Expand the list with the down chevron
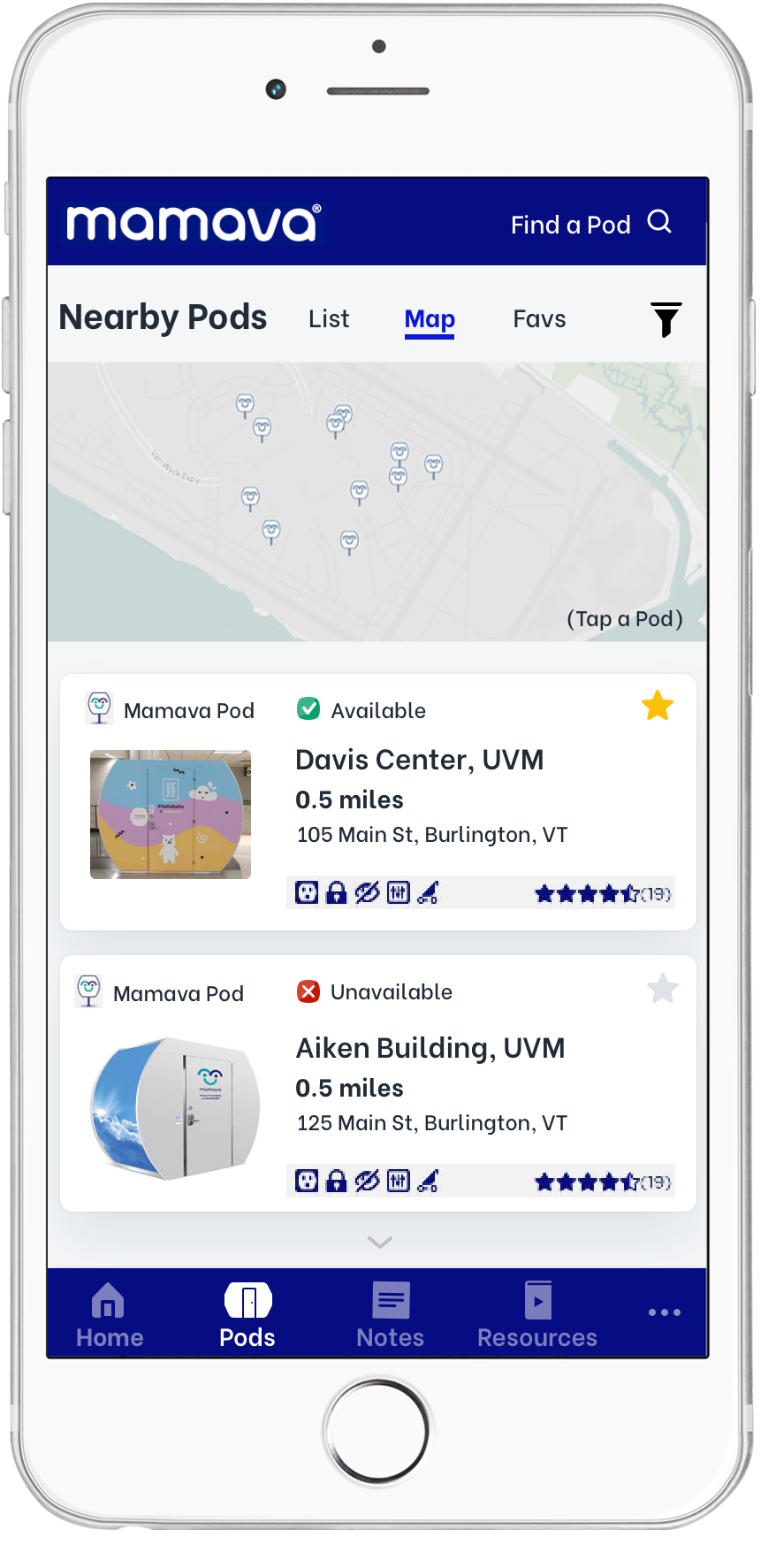 click(379, 1243)
